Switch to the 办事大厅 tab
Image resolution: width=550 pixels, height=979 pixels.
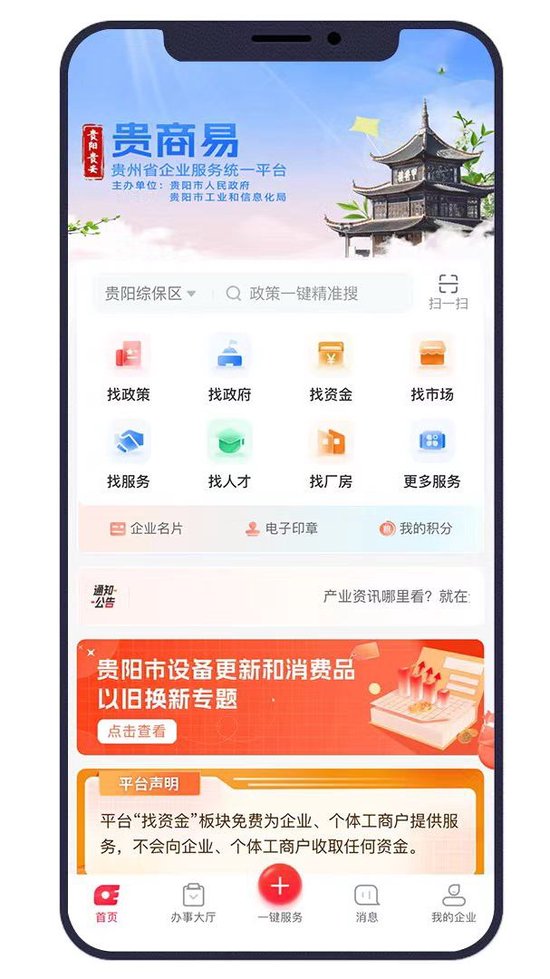(194, 903)
